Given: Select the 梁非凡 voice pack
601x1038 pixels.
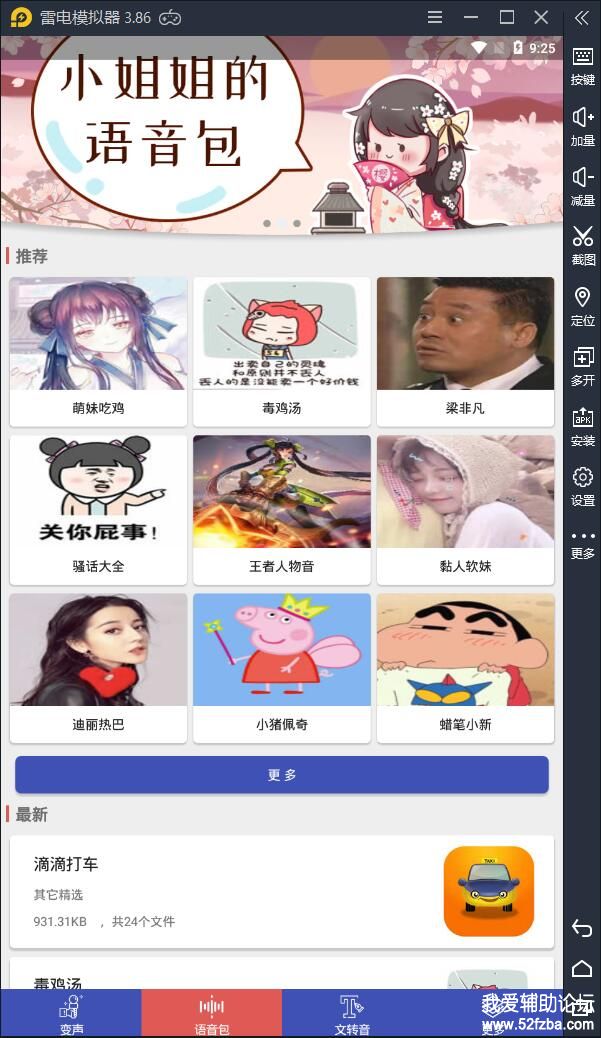Looking at the screenshot, I should (465, 350).
